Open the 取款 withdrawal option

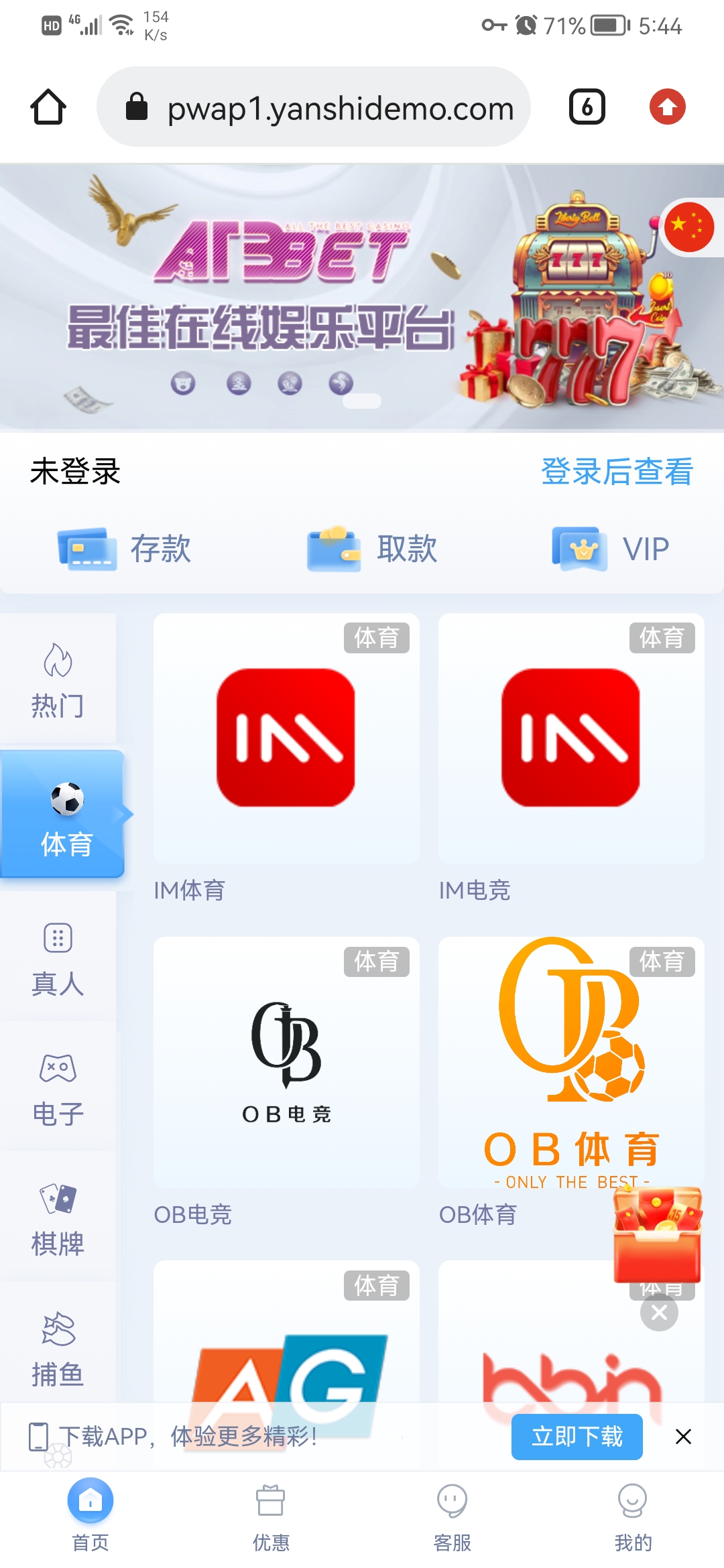point(373,549)
